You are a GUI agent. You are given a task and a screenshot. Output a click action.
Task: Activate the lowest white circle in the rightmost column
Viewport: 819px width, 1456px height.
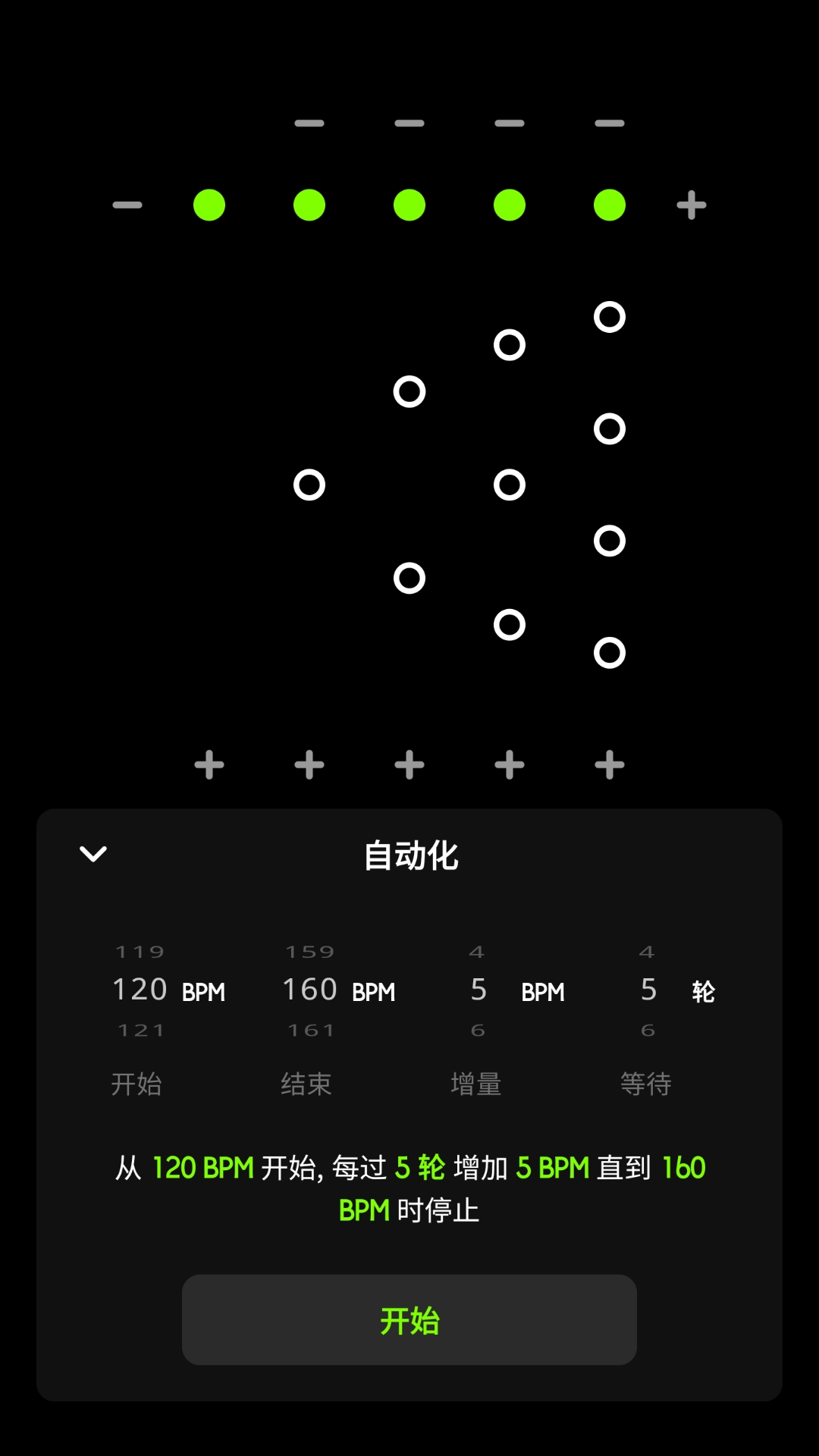609,652
